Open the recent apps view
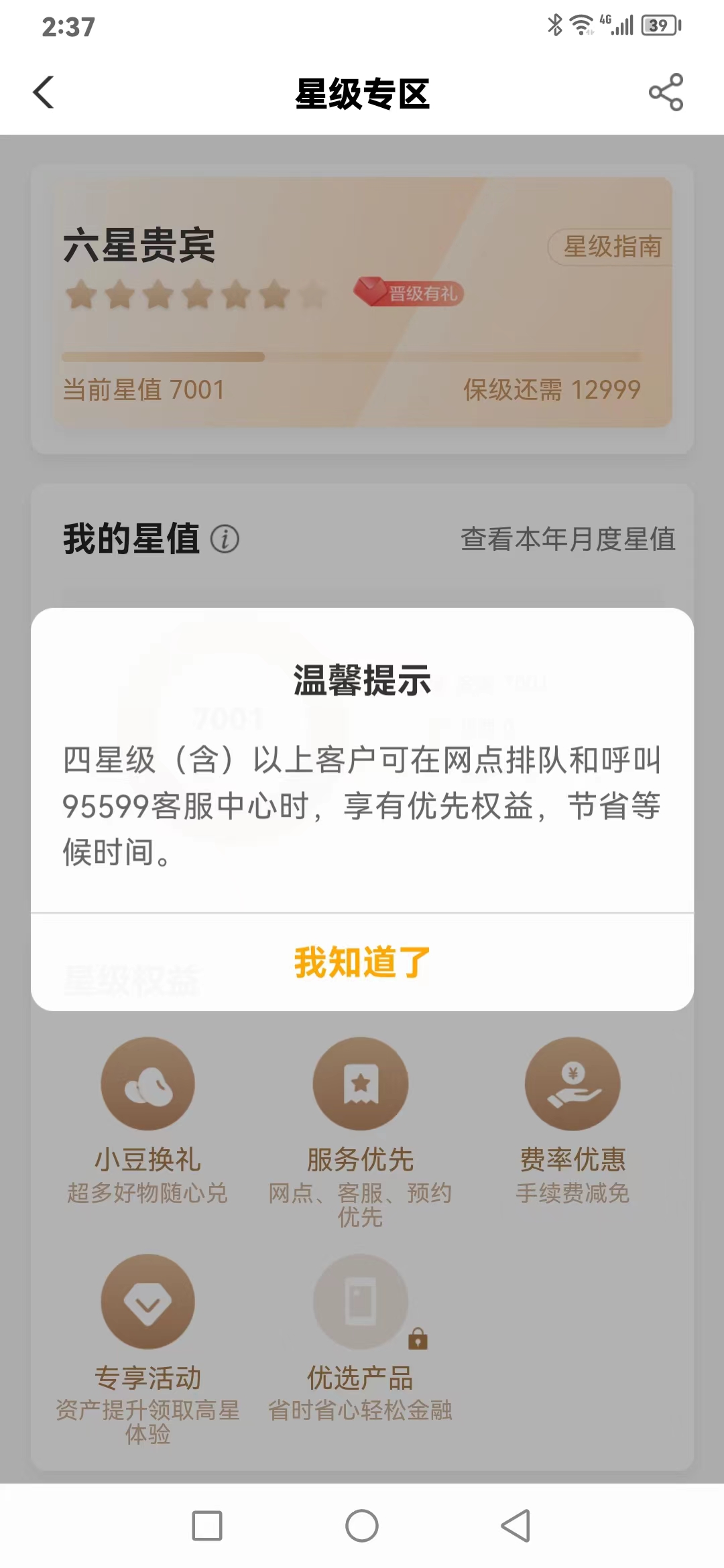 (x=207, y=1526)
